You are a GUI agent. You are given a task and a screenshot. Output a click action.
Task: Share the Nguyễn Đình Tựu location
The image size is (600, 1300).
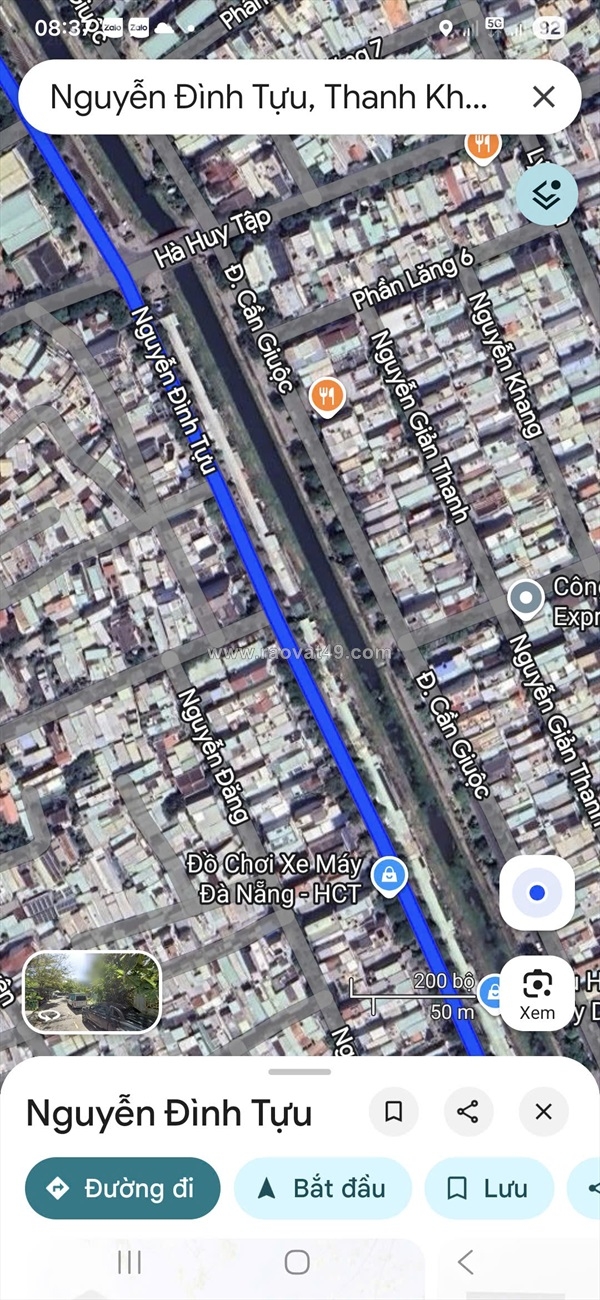pyautogui.click(x=468, y=1112)
